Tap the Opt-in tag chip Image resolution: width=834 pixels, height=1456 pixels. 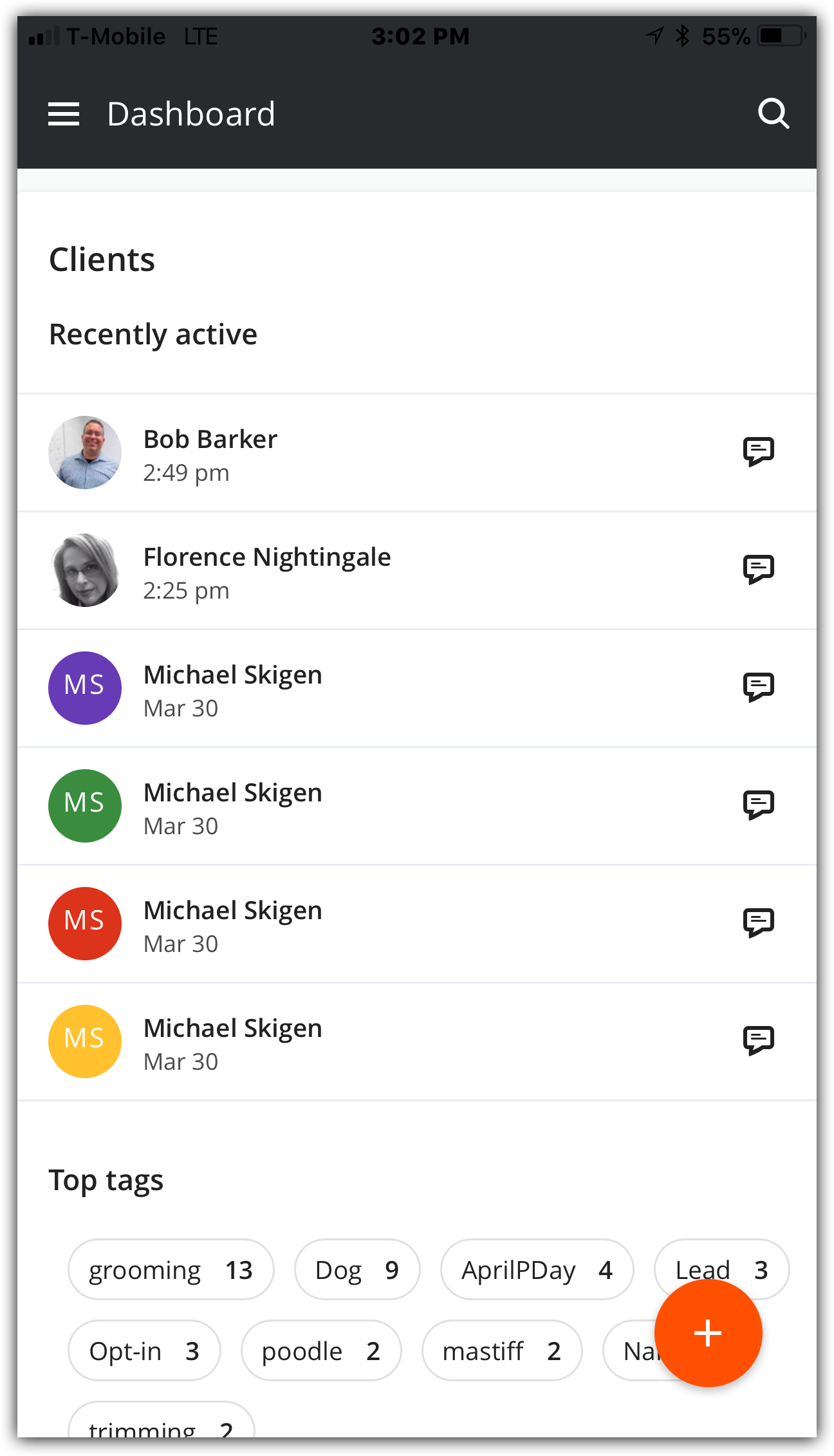click(144, 1351)
